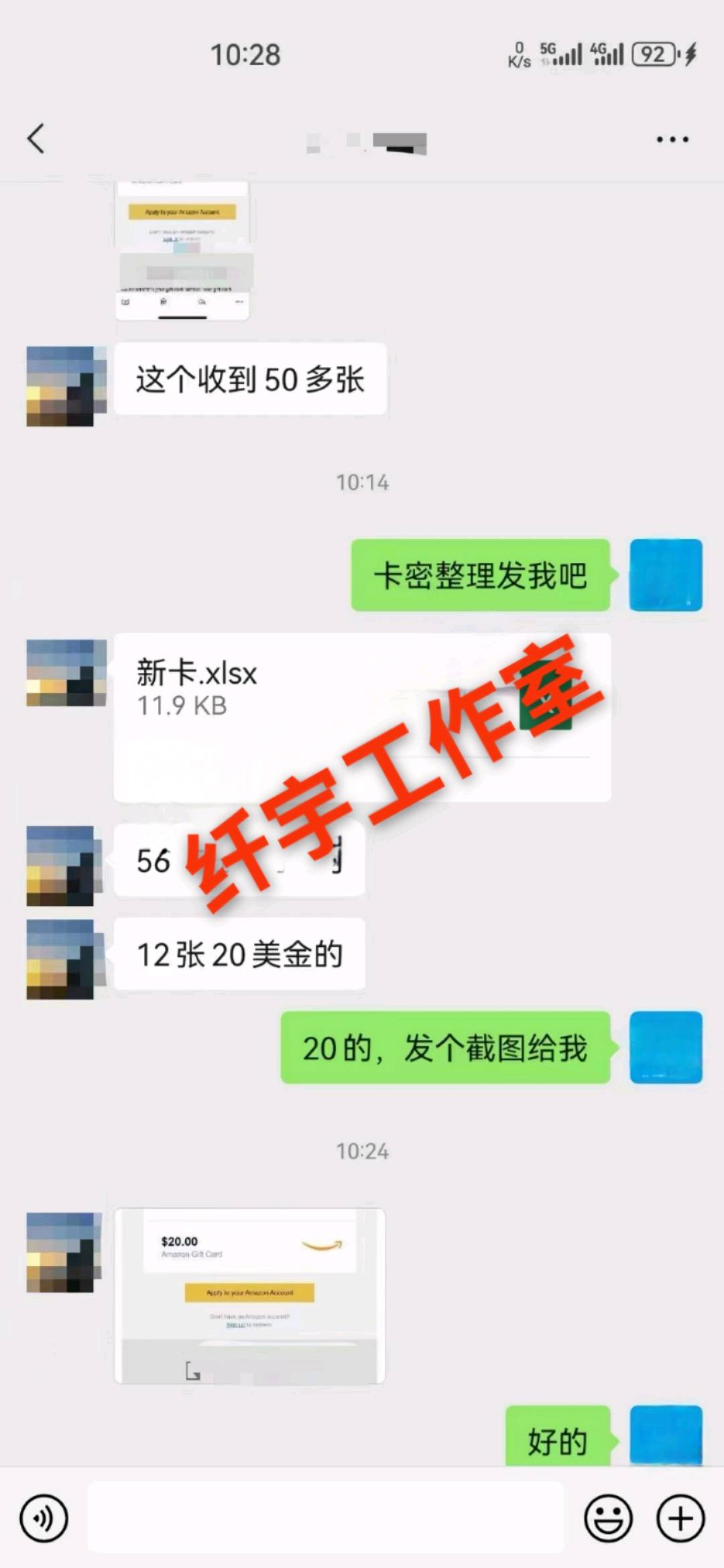
Task: Open the chat info overflow menu
Action: (672, 139)
